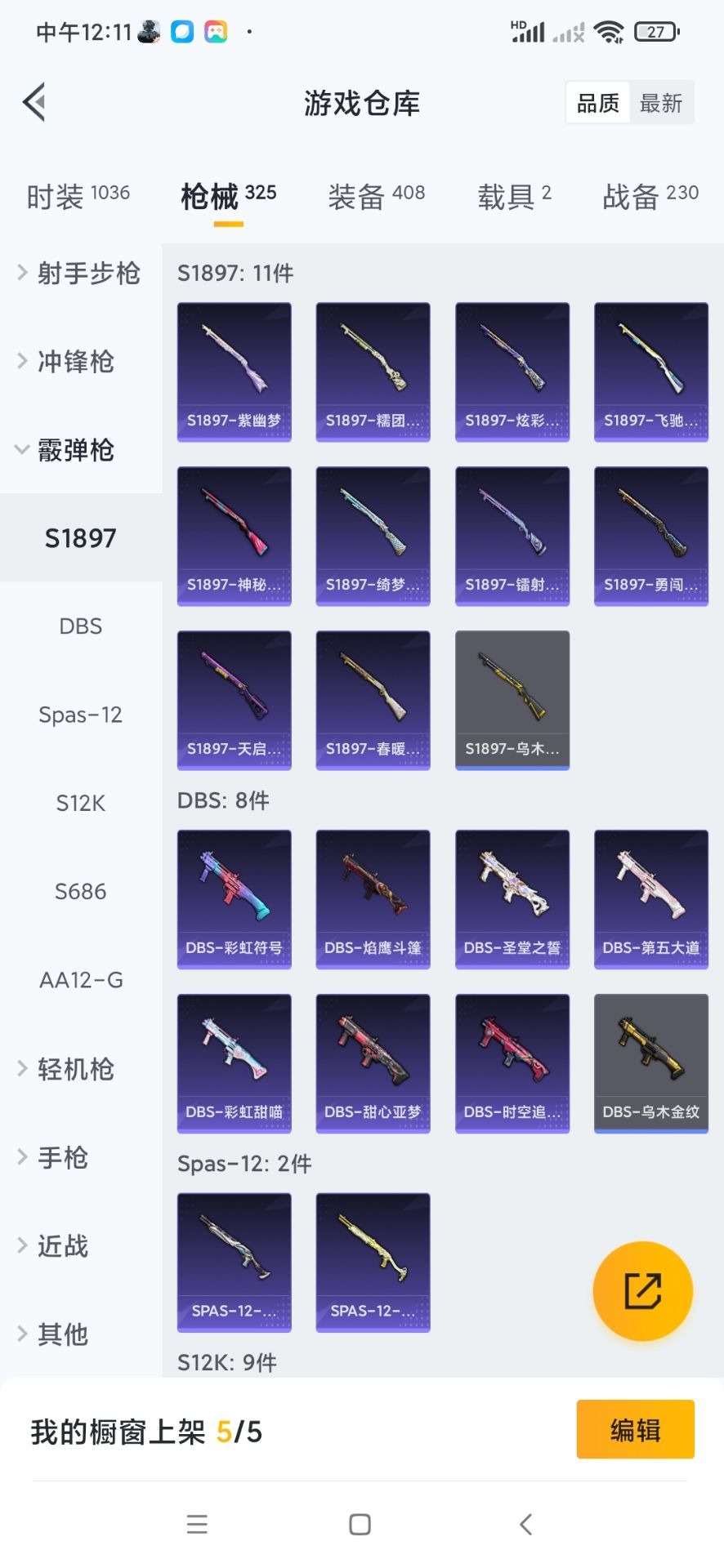Go back using the top-left arrow
This screenshot has width=724, height=1568.
[34, 103]
